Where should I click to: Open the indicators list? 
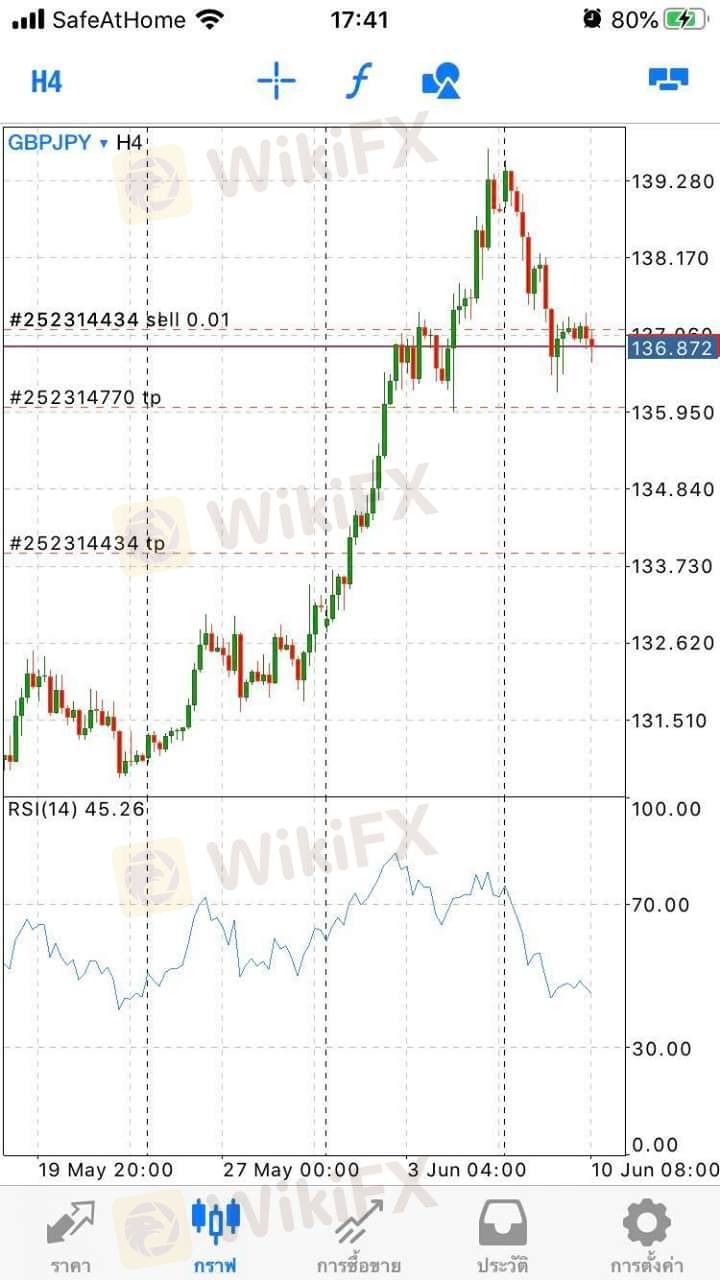[358, 81]
